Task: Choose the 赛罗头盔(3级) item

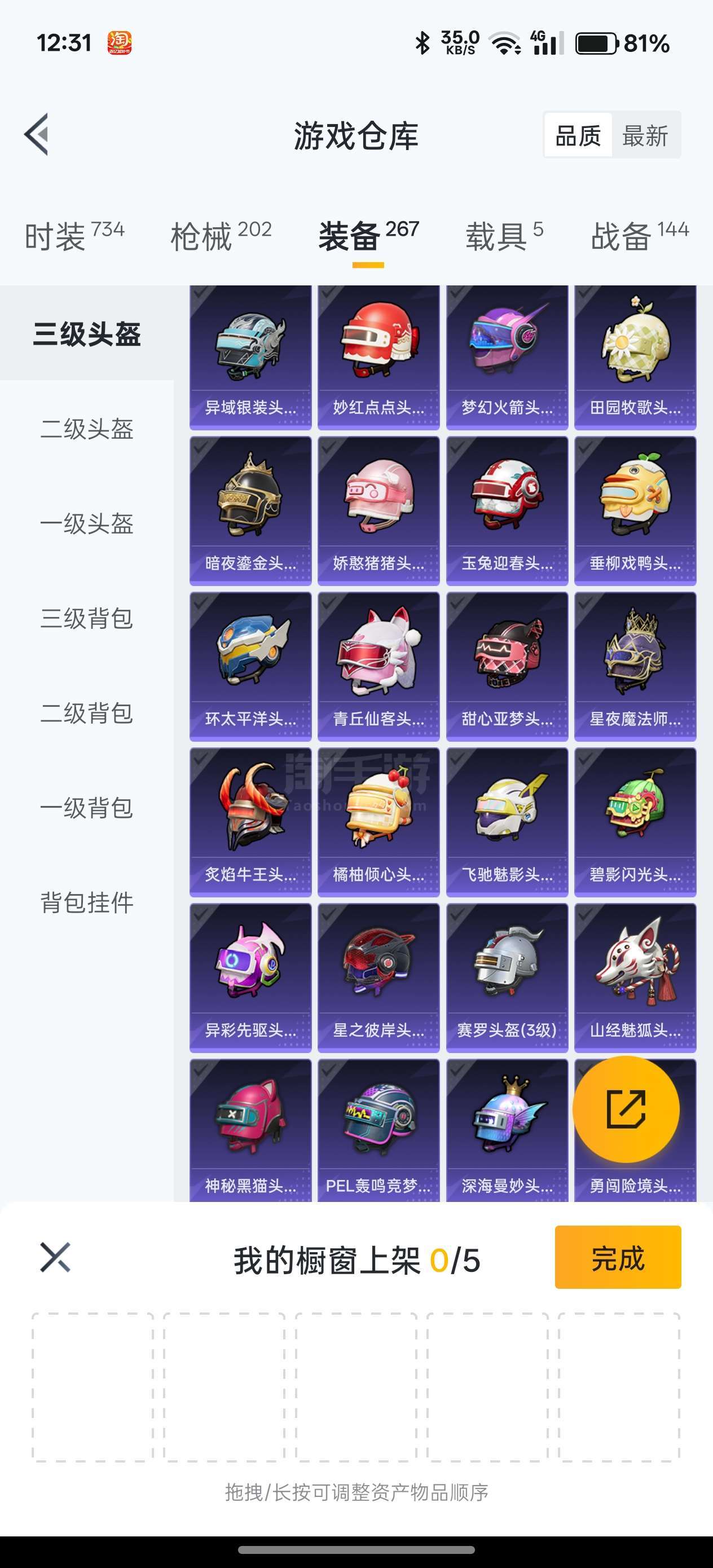Action: 507,977
